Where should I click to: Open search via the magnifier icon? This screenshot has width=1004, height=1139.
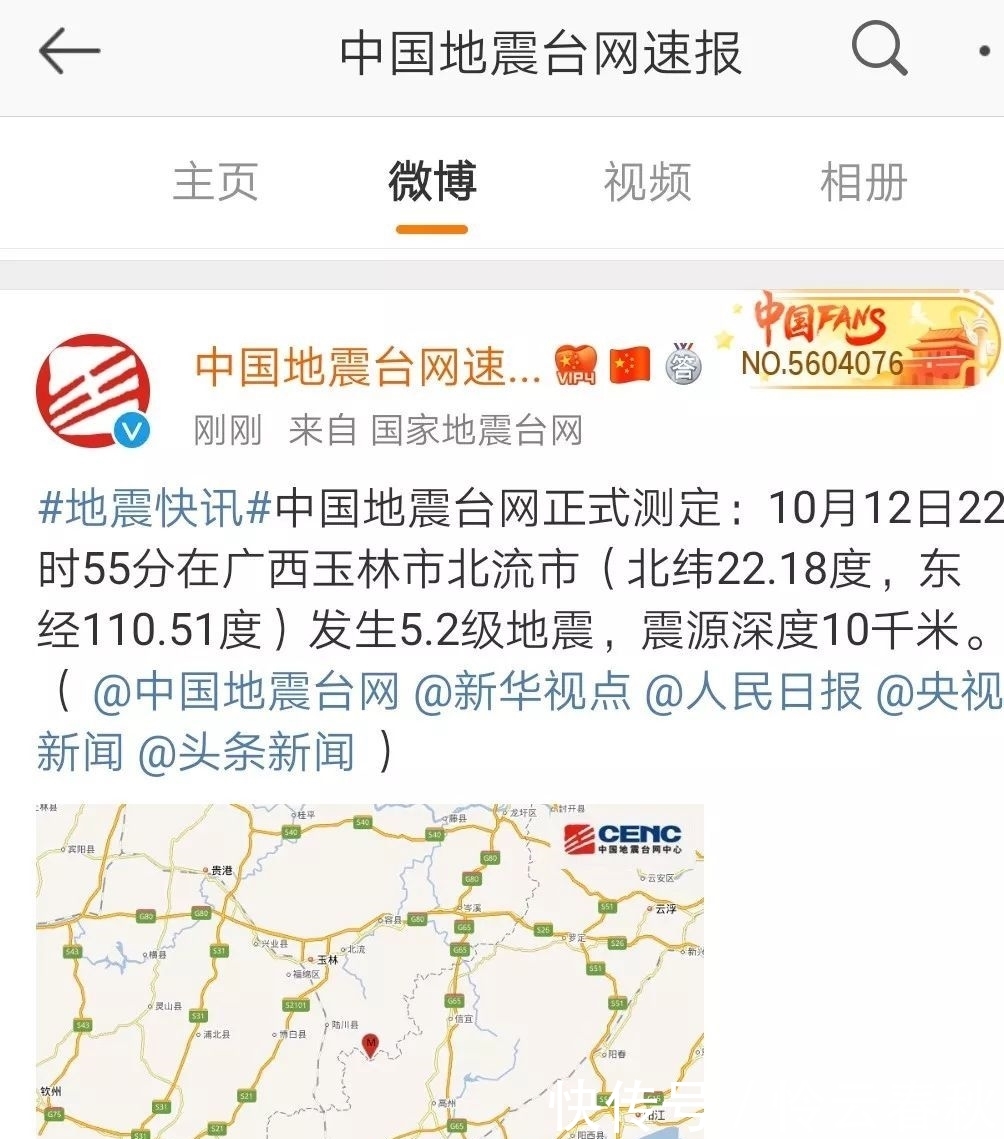click(x=878, y=50)
